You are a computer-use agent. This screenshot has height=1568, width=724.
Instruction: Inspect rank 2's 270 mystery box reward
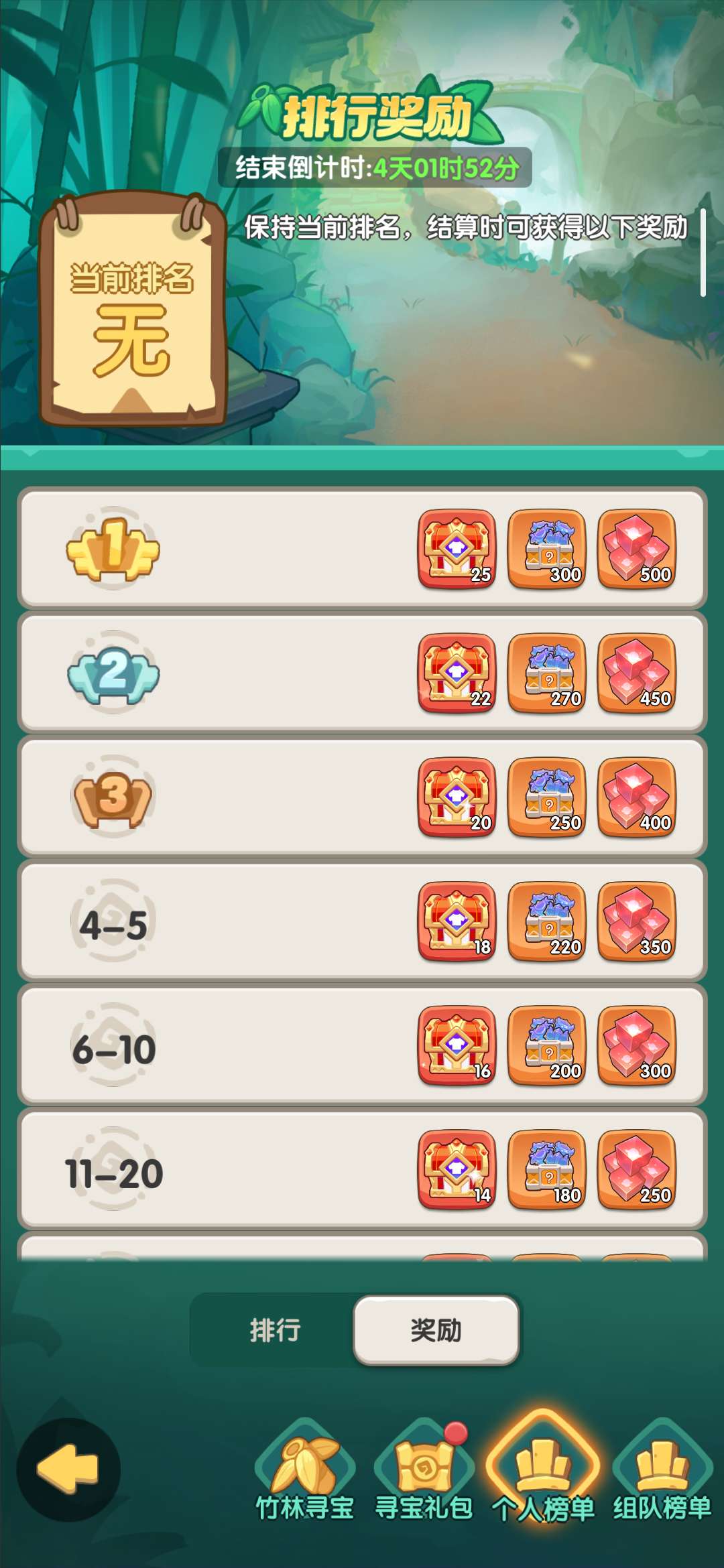pyautogui.click(x=547, y=673)
